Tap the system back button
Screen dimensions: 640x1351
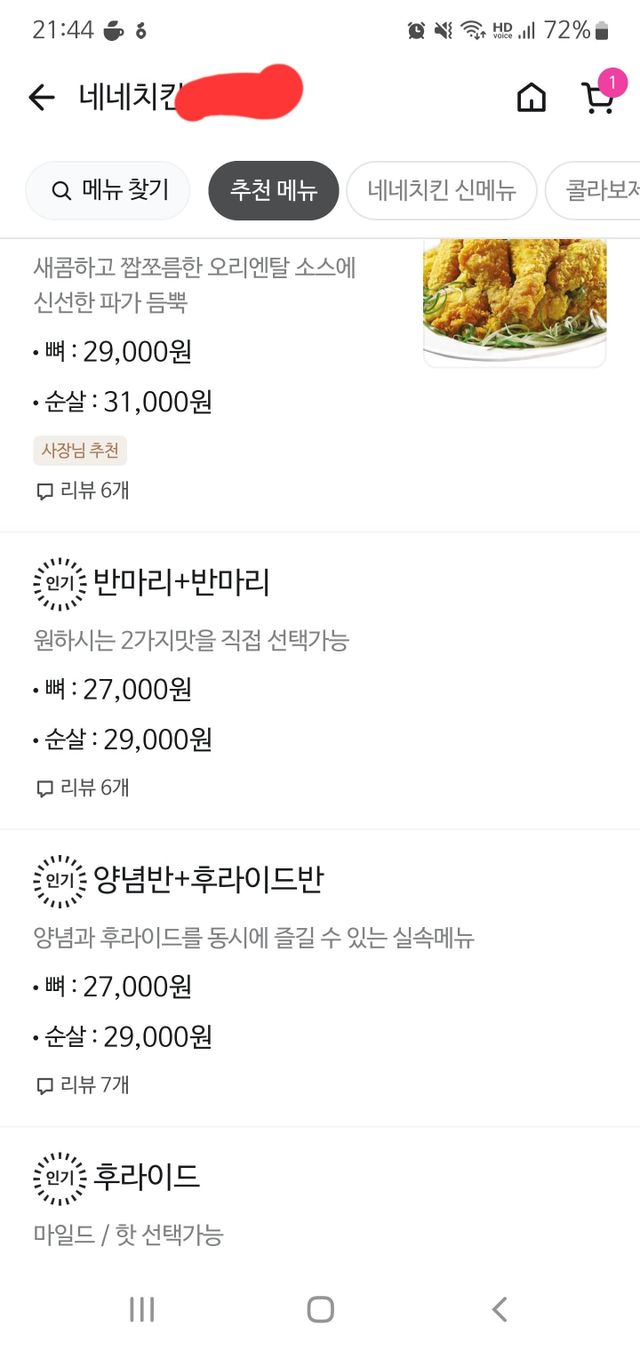500,1308
